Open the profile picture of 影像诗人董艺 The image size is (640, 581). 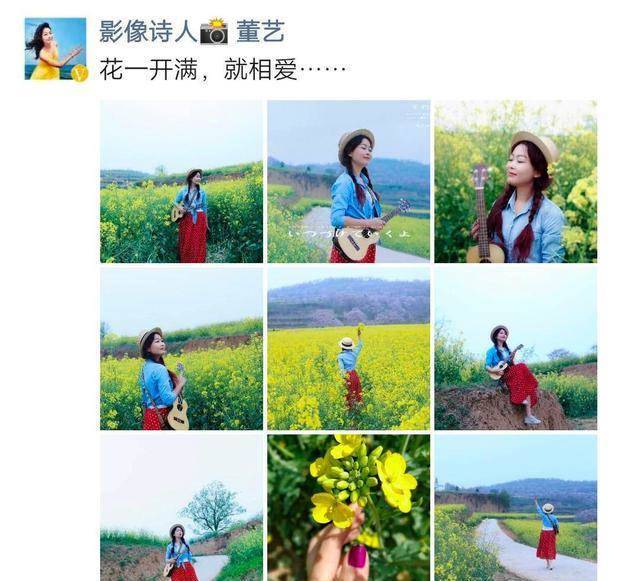[x=55, y=48]
